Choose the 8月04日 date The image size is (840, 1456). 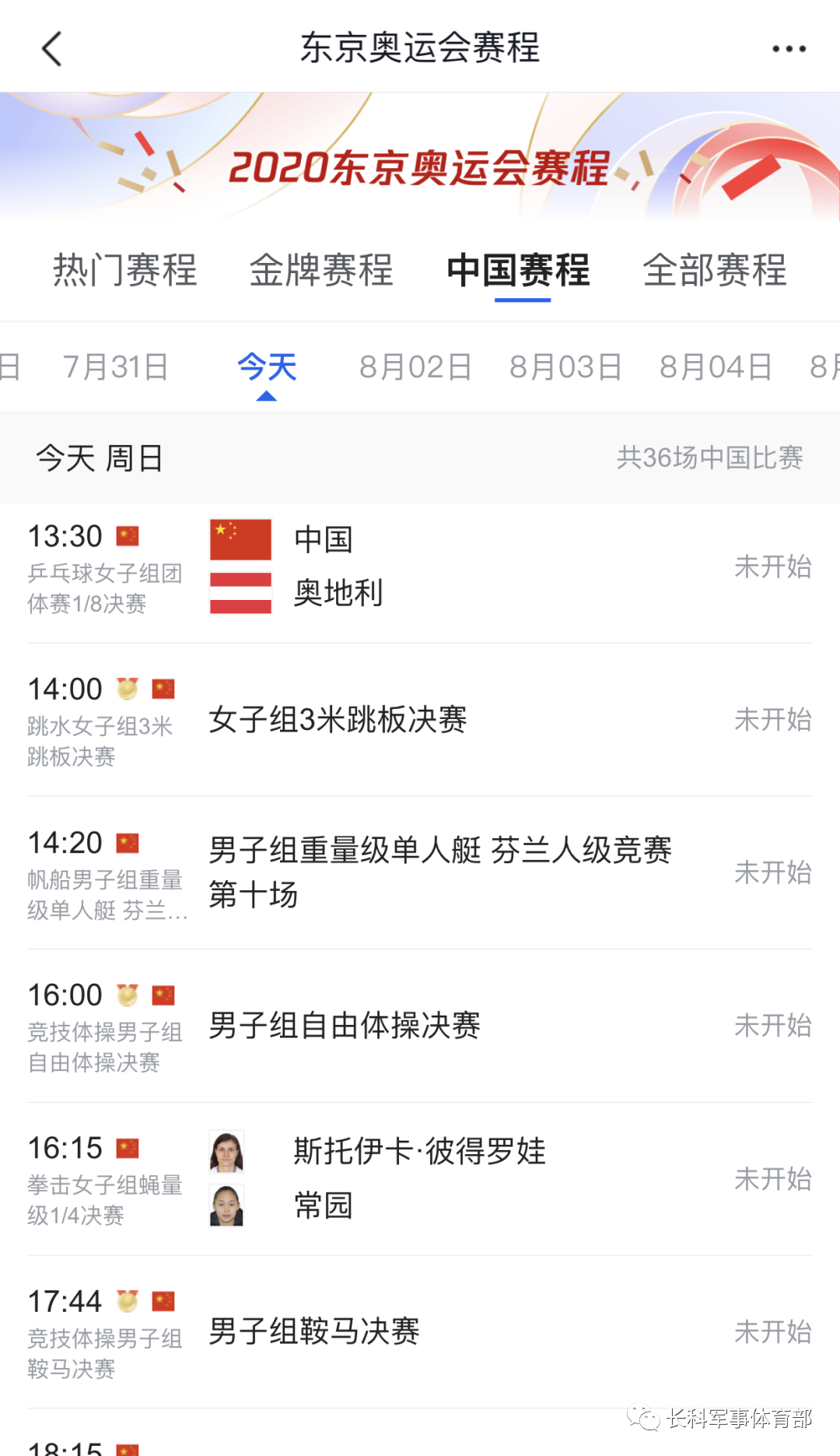click(x=716, y=367)
